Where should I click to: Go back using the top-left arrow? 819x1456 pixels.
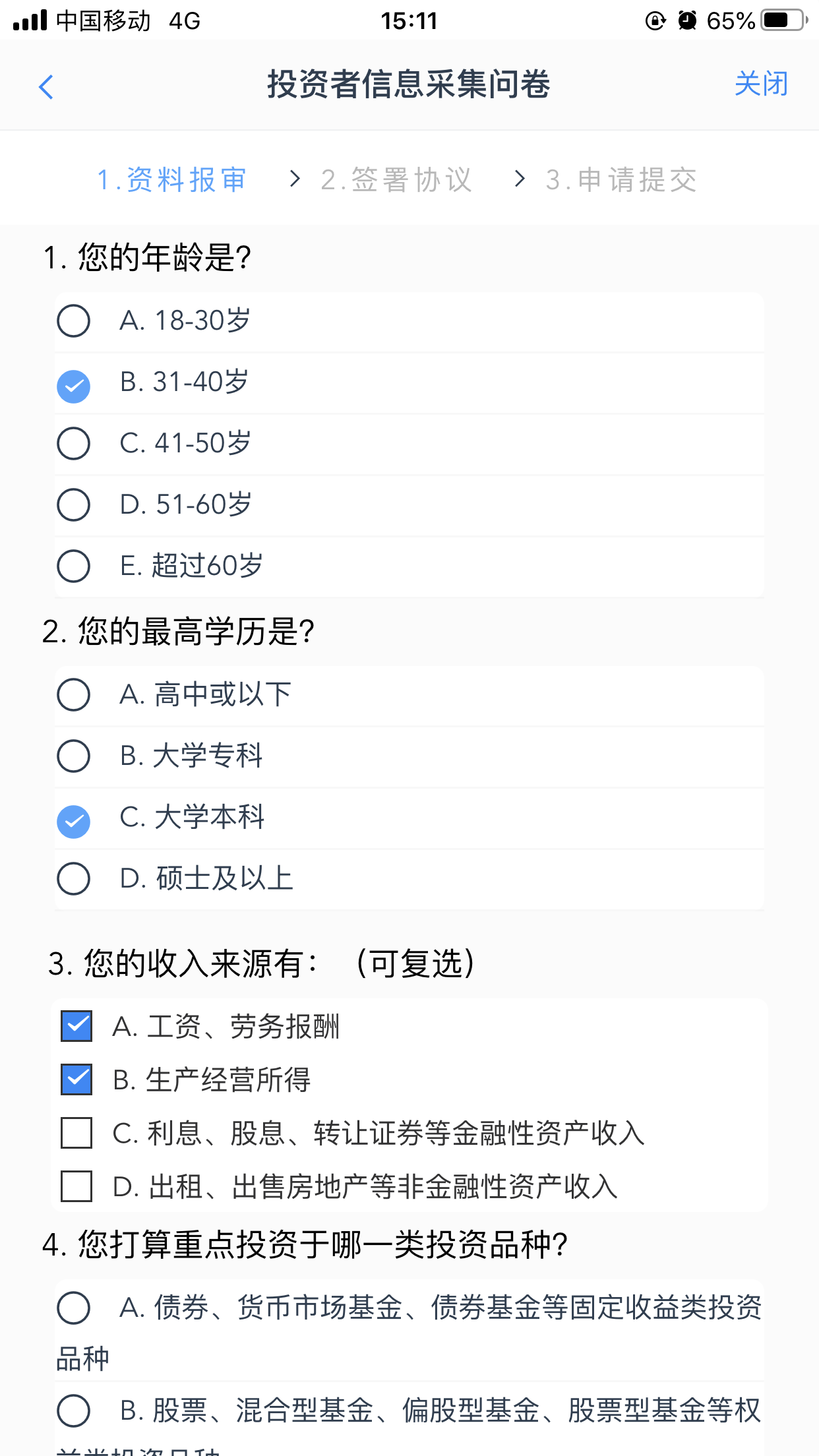click(45, 86)
